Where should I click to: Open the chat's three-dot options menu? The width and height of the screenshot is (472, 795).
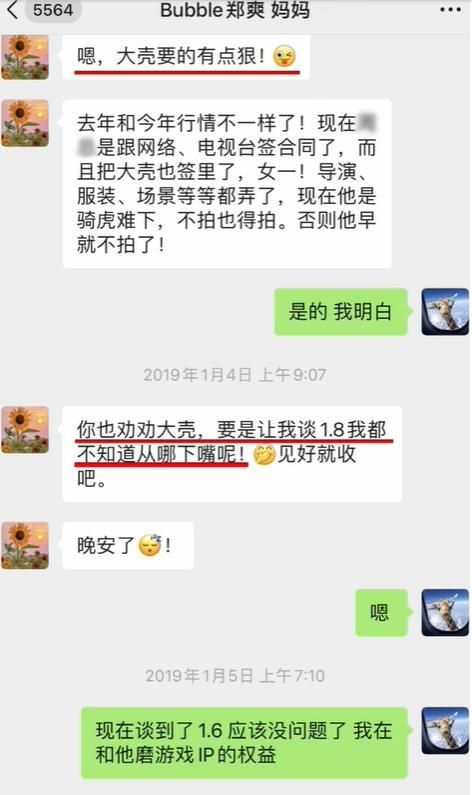click(450, 10)
